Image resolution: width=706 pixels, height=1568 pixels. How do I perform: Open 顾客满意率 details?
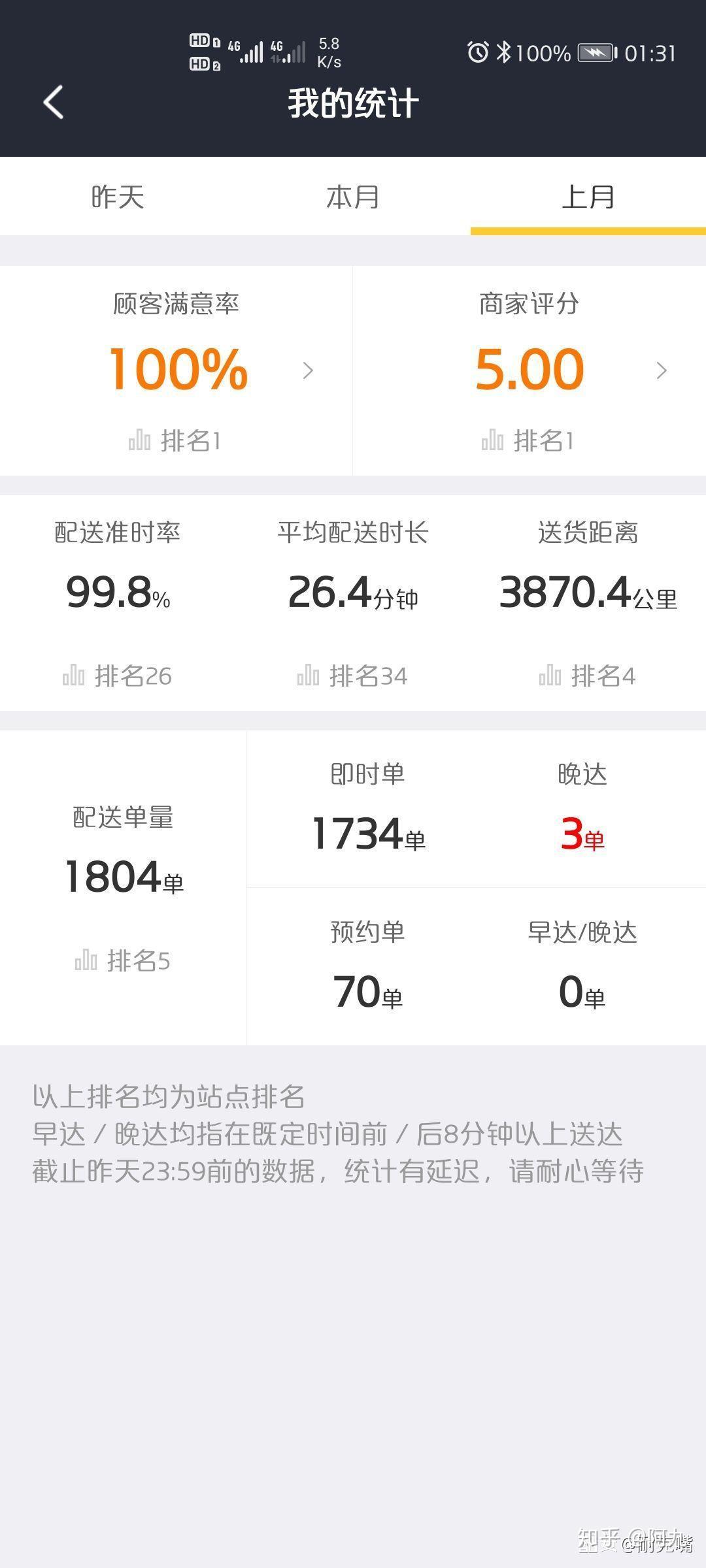(176, 370)
